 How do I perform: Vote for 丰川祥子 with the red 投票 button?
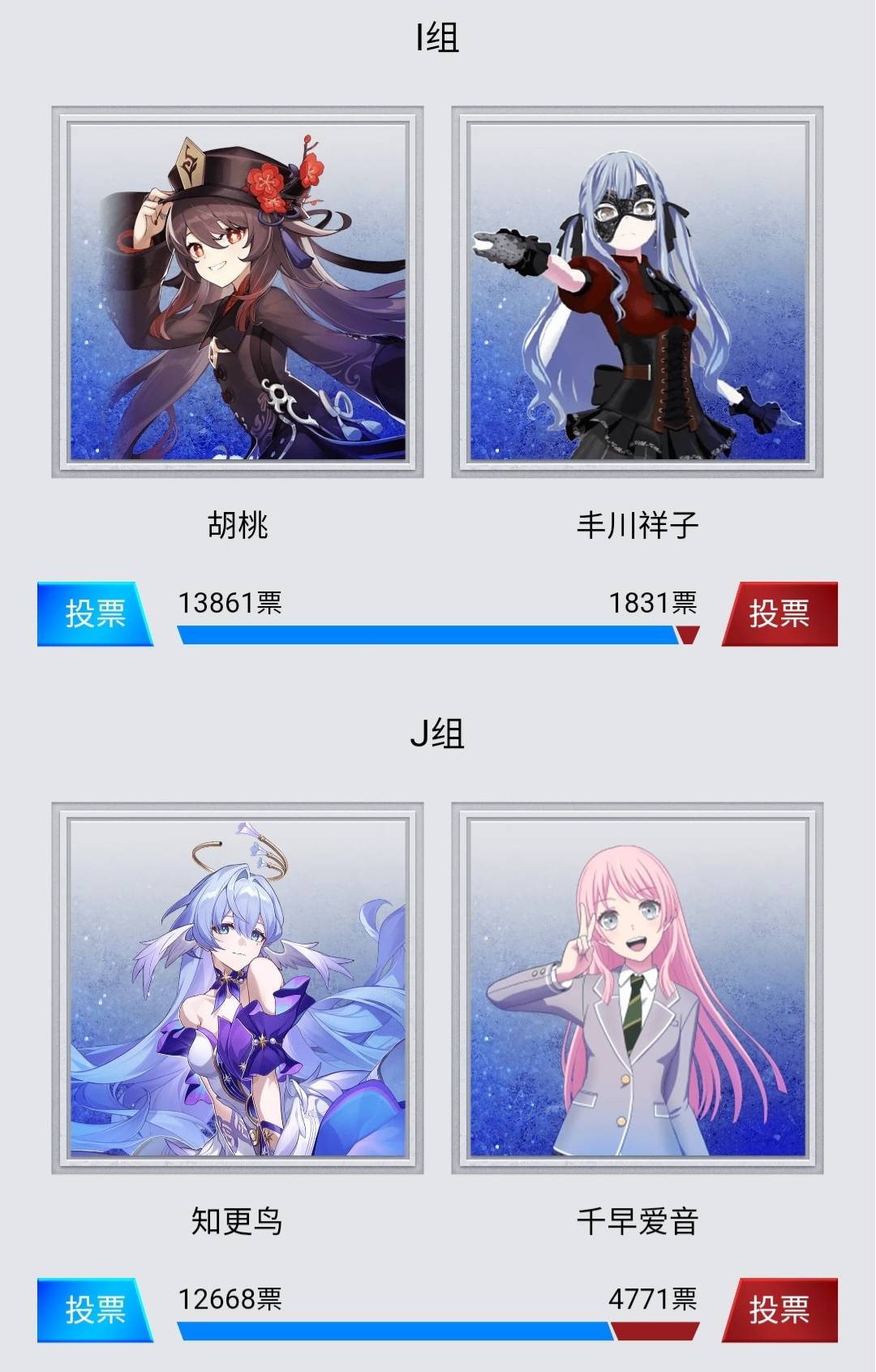tap(780, 614)
